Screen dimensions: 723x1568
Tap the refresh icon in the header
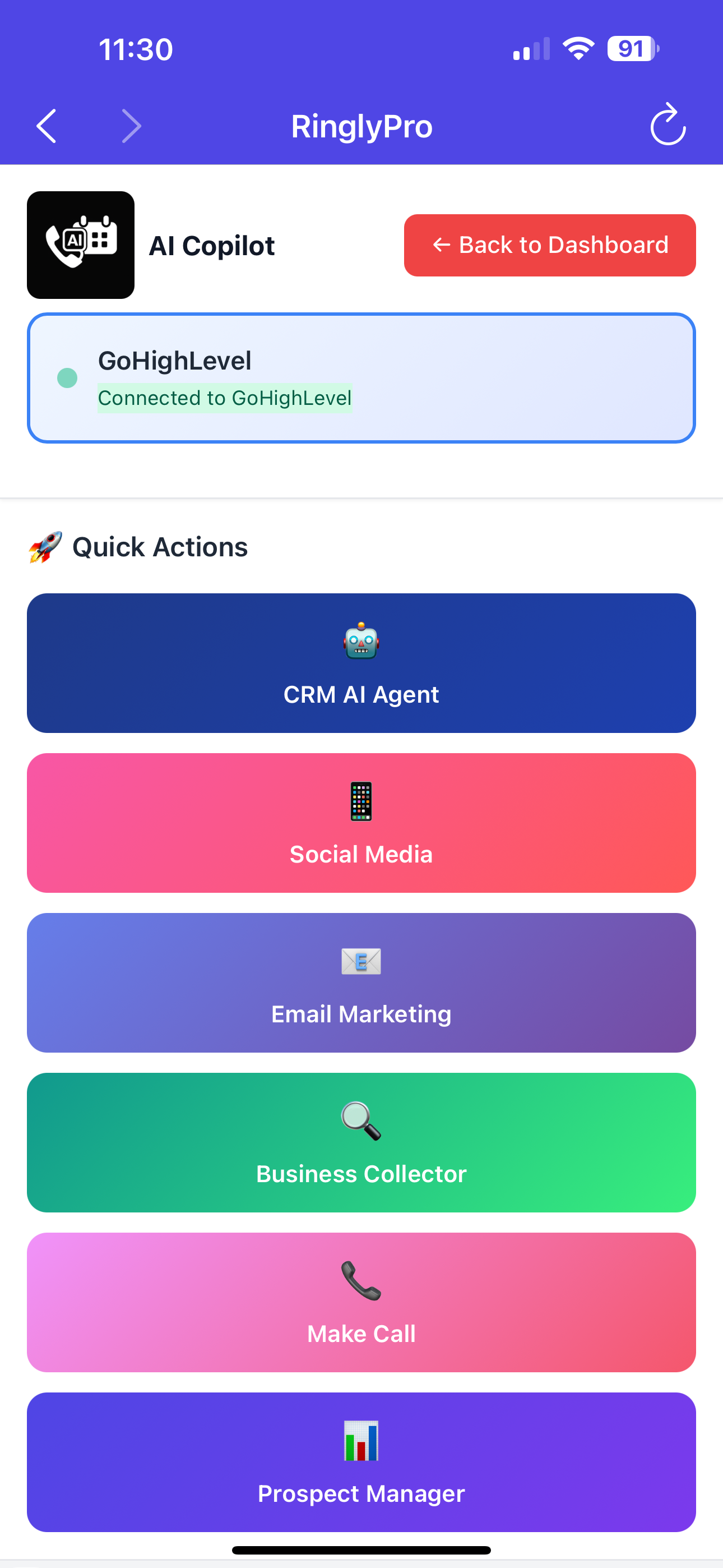click(x=668, y=126)
